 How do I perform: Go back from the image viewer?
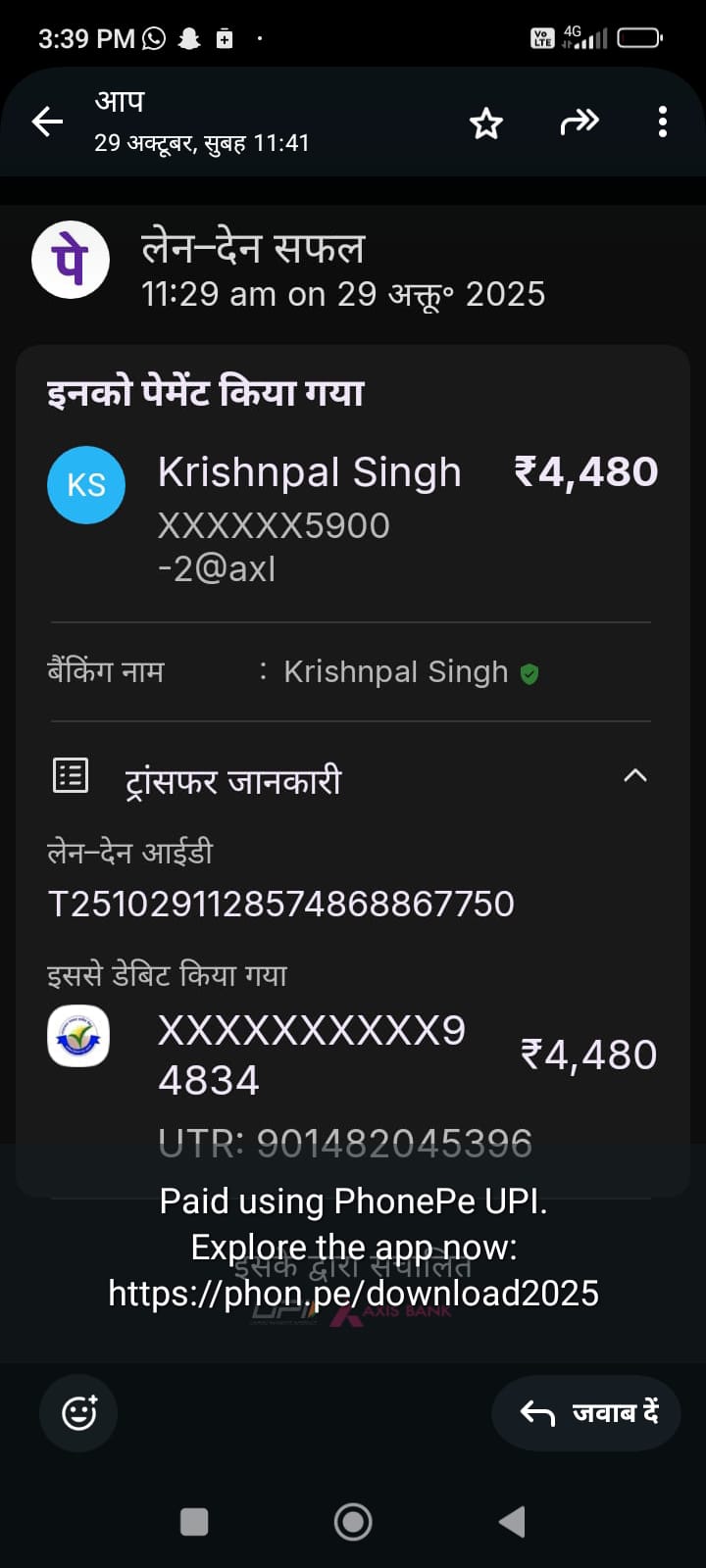coord(47,122)
